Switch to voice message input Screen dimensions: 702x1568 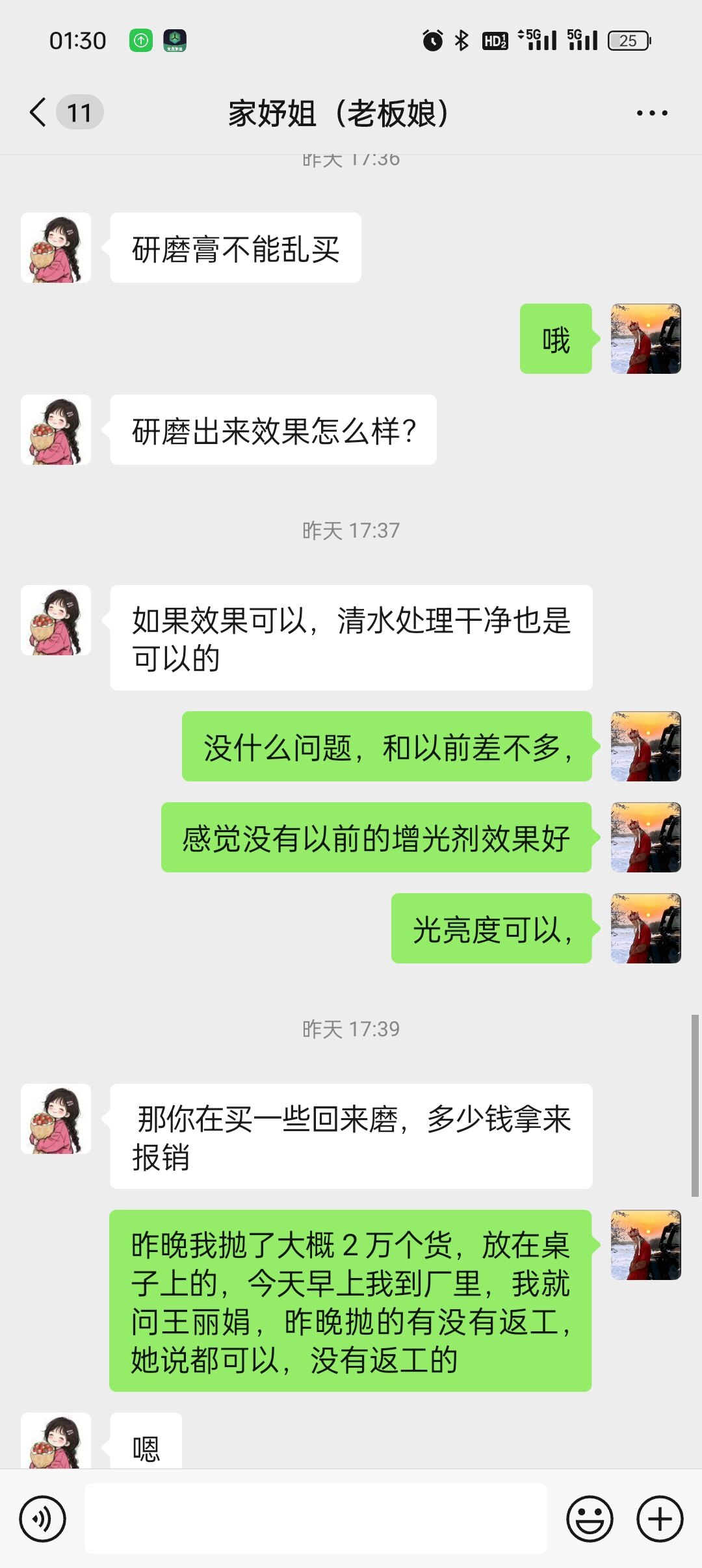43,1519
